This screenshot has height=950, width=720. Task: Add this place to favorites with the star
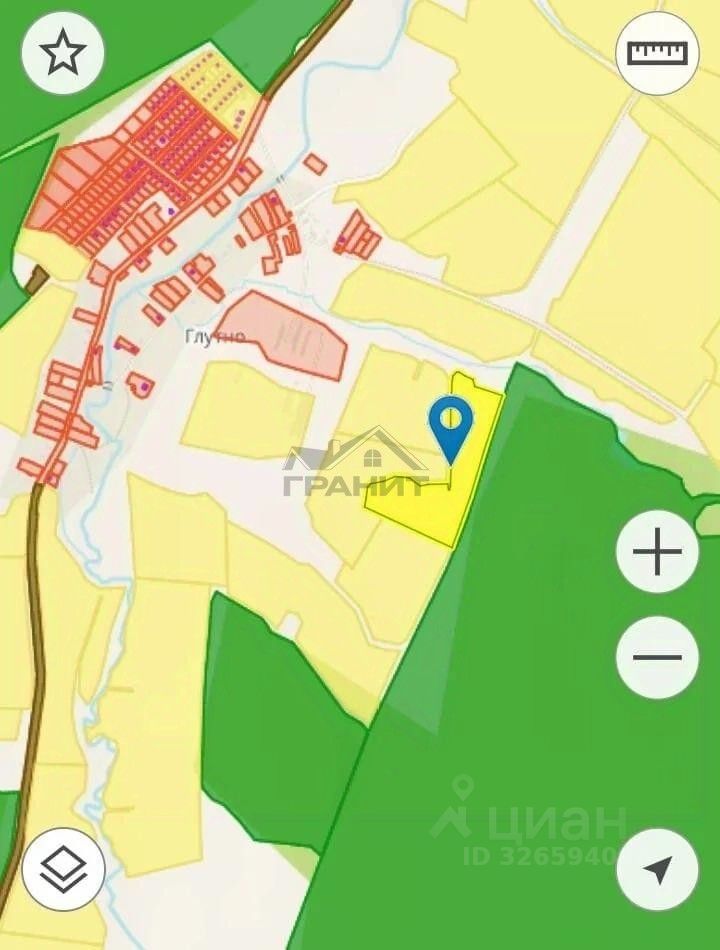click(63, 53)
